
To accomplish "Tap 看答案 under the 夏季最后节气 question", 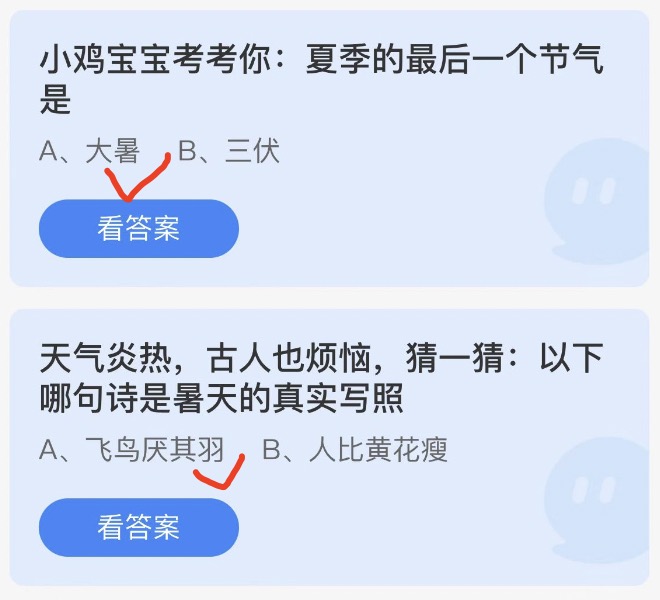I will pyautogui.click(x=138, y=229).
